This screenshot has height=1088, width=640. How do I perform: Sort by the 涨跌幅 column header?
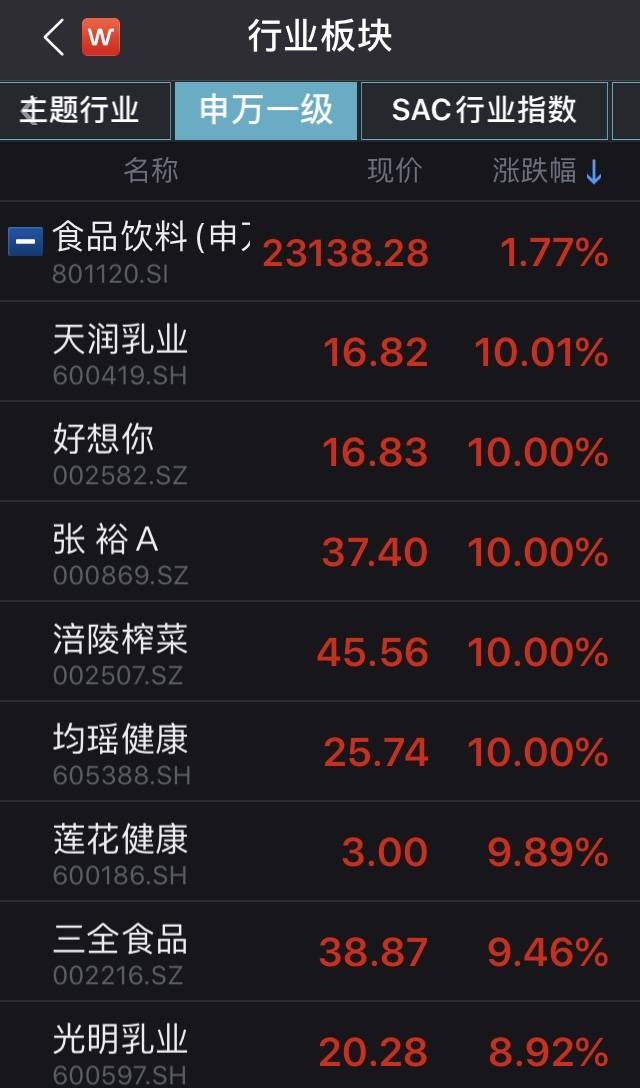click(546, 171)
